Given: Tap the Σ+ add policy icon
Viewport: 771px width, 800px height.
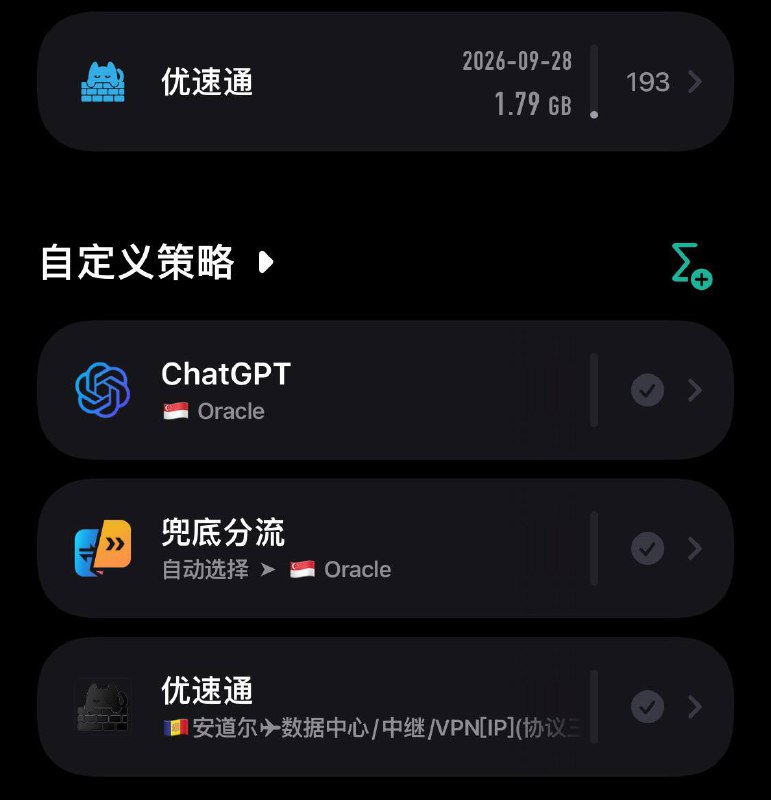Looking at the screenshot, I should click(690, 264).
